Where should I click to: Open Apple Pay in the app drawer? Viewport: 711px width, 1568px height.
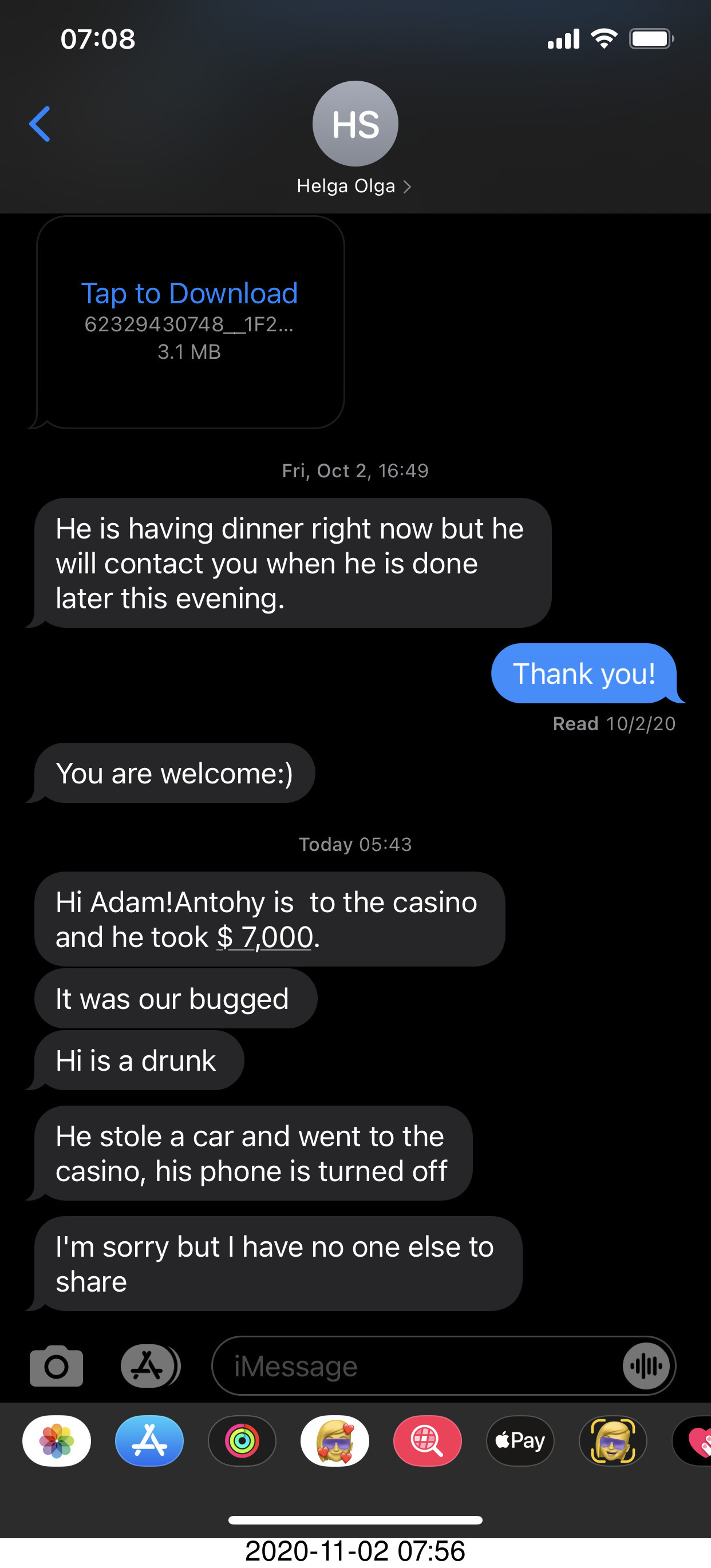(x=520, y=1441)
